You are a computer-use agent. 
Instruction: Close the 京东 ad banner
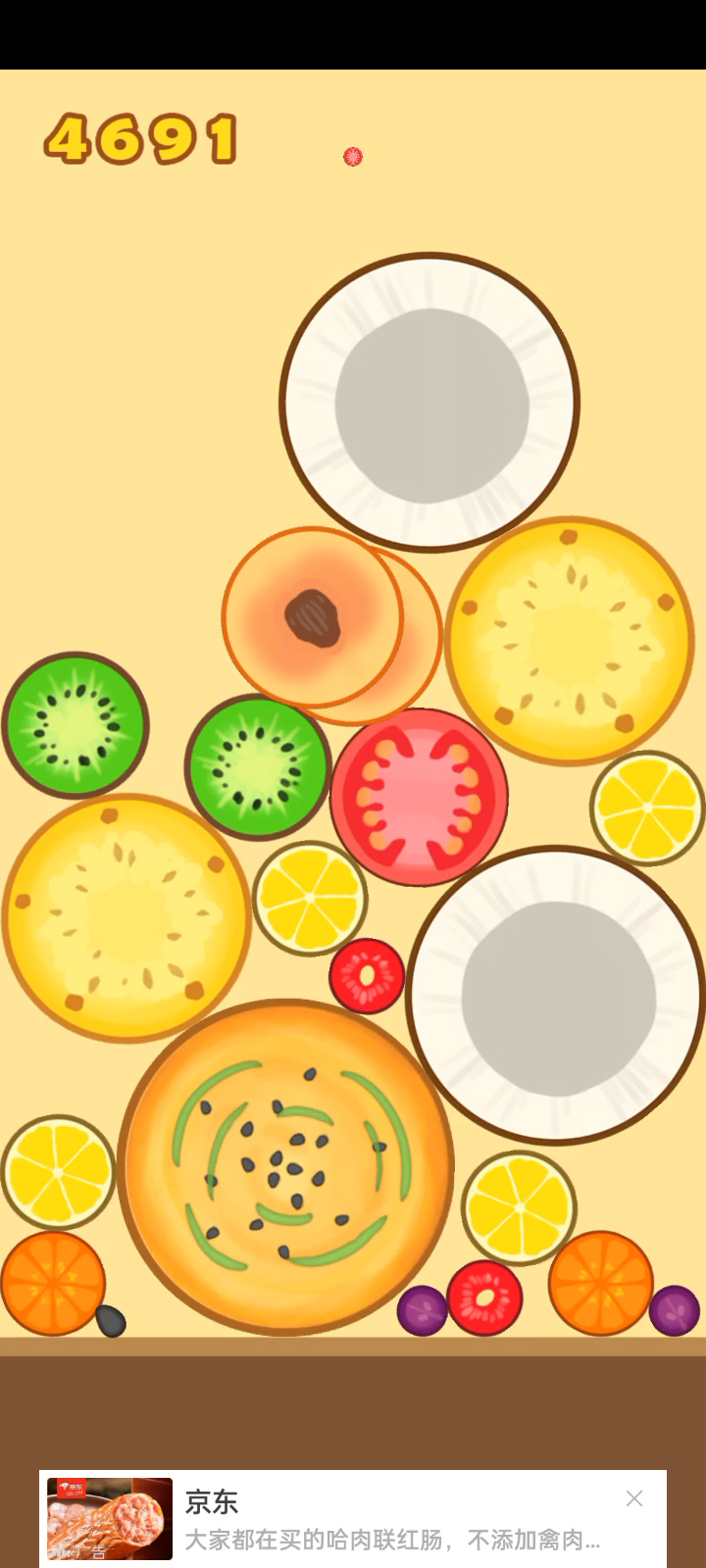pos(634,1498)
